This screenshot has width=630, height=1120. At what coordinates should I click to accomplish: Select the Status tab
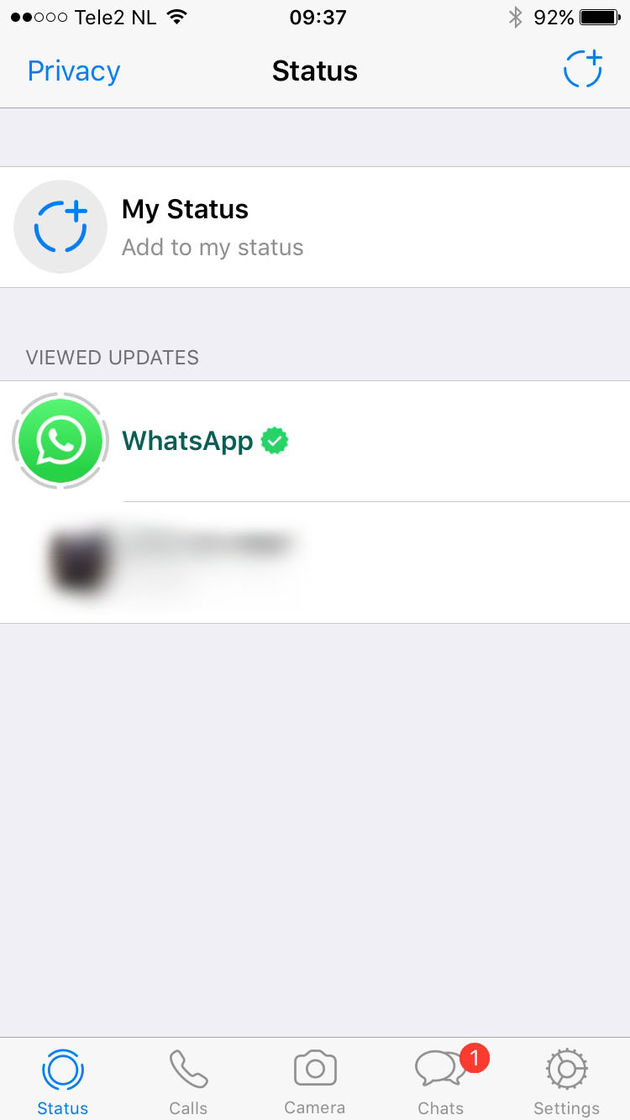click(63, 1082)
